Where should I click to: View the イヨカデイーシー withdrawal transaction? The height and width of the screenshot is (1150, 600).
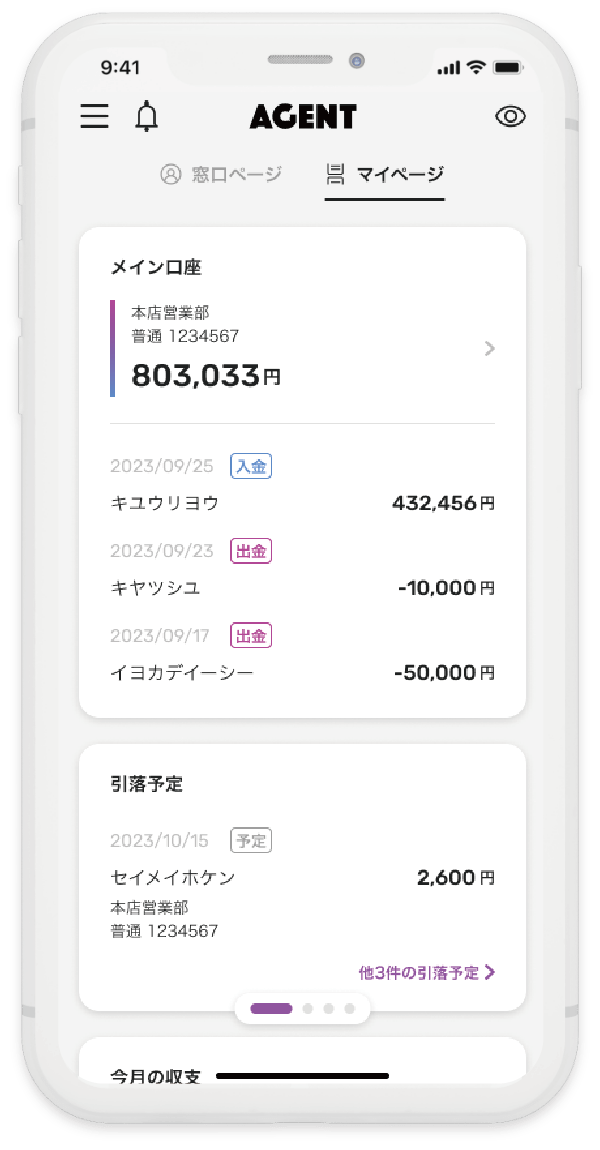[x=302, y=653]
